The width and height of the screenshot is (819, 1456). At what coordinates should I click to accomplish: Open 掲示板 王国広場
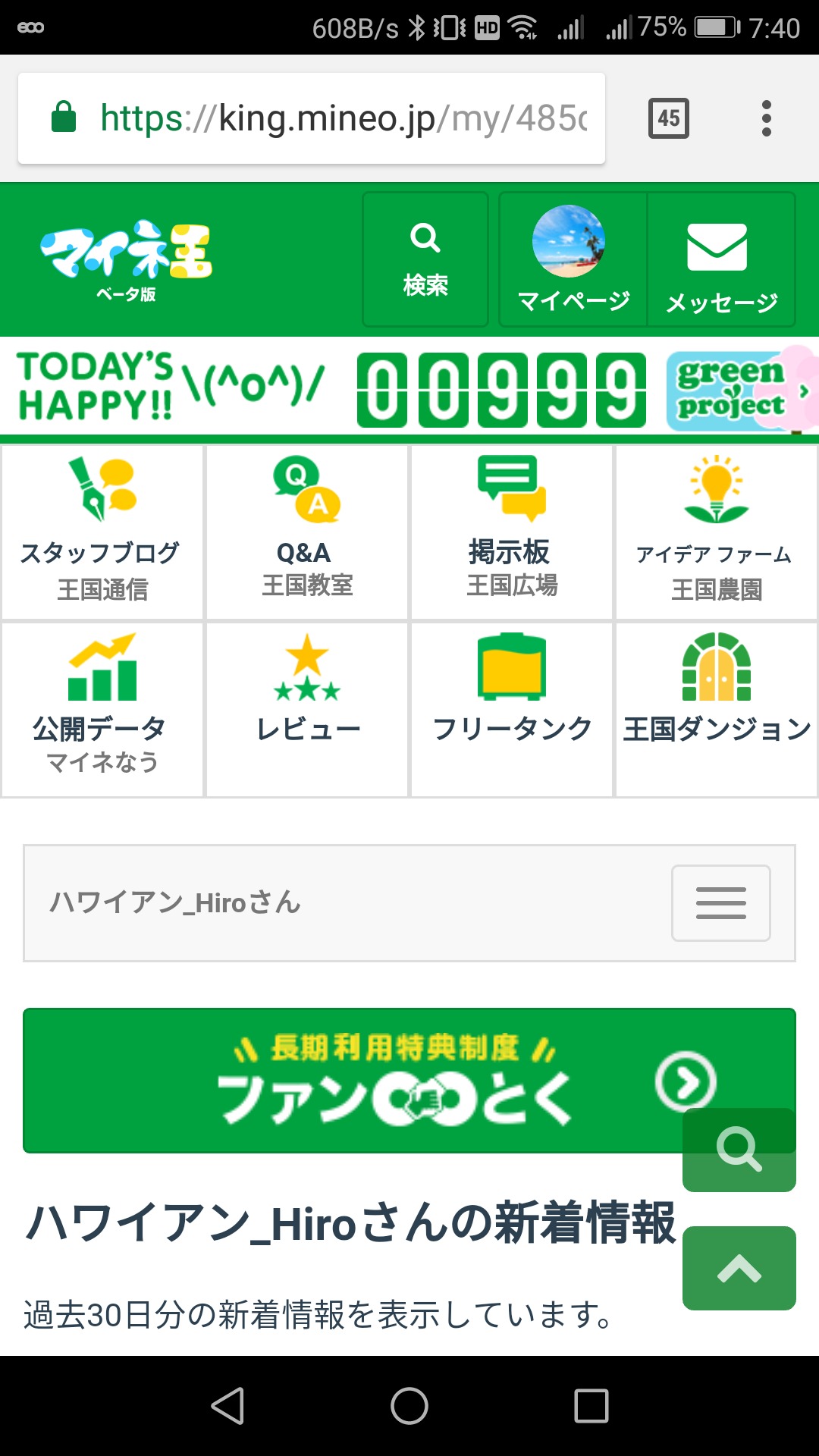click(512, 532)
